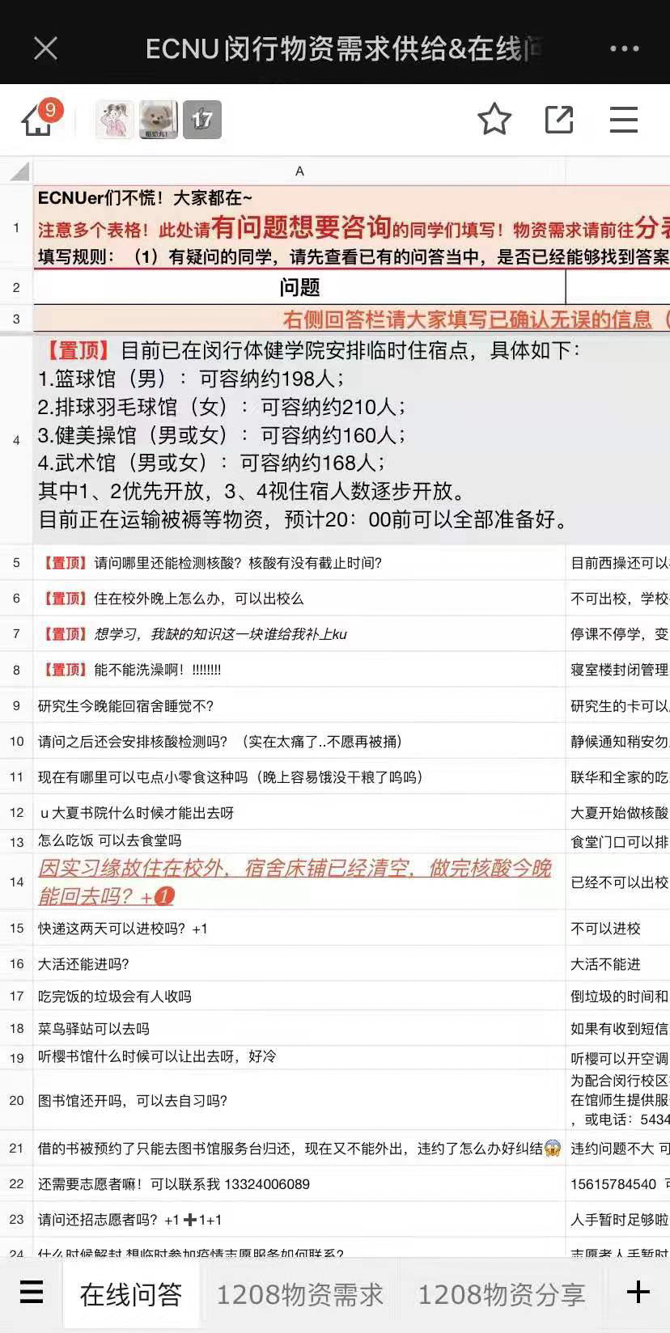The height and width of the screenshot is (1333, 670).
Task: Switch to 1208物资分享 sheet tab
Action: click(x=501, y=1295)
